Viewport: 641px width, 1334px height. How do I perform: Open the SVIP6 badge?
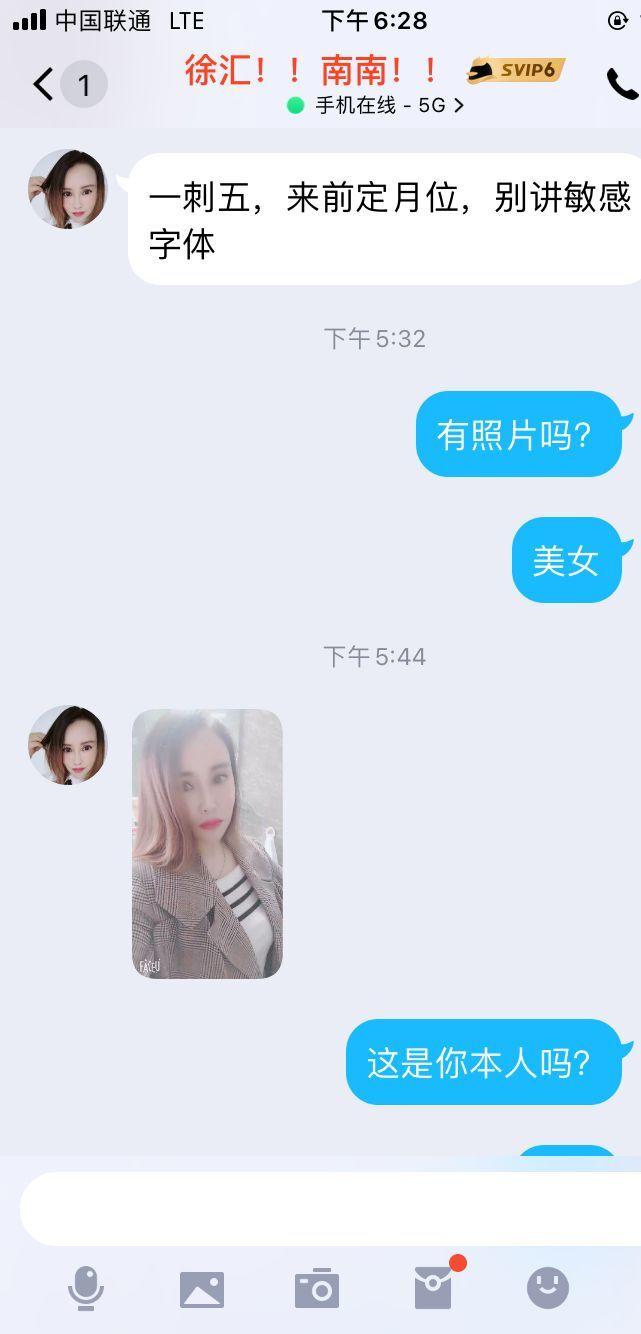tap(516, 70)
